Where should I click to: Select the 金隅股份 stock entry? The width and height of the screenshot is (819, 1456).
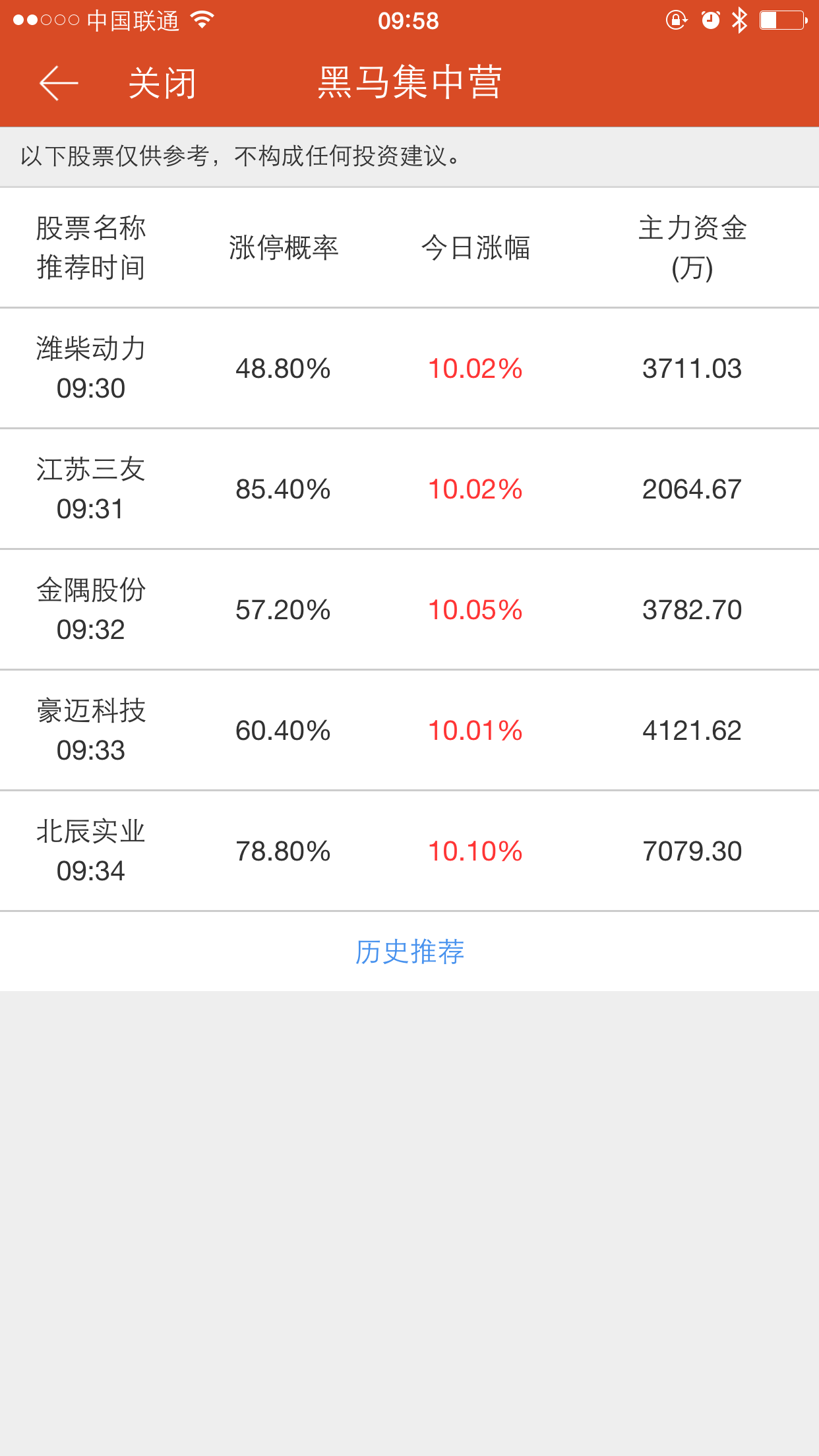[409, 609]
